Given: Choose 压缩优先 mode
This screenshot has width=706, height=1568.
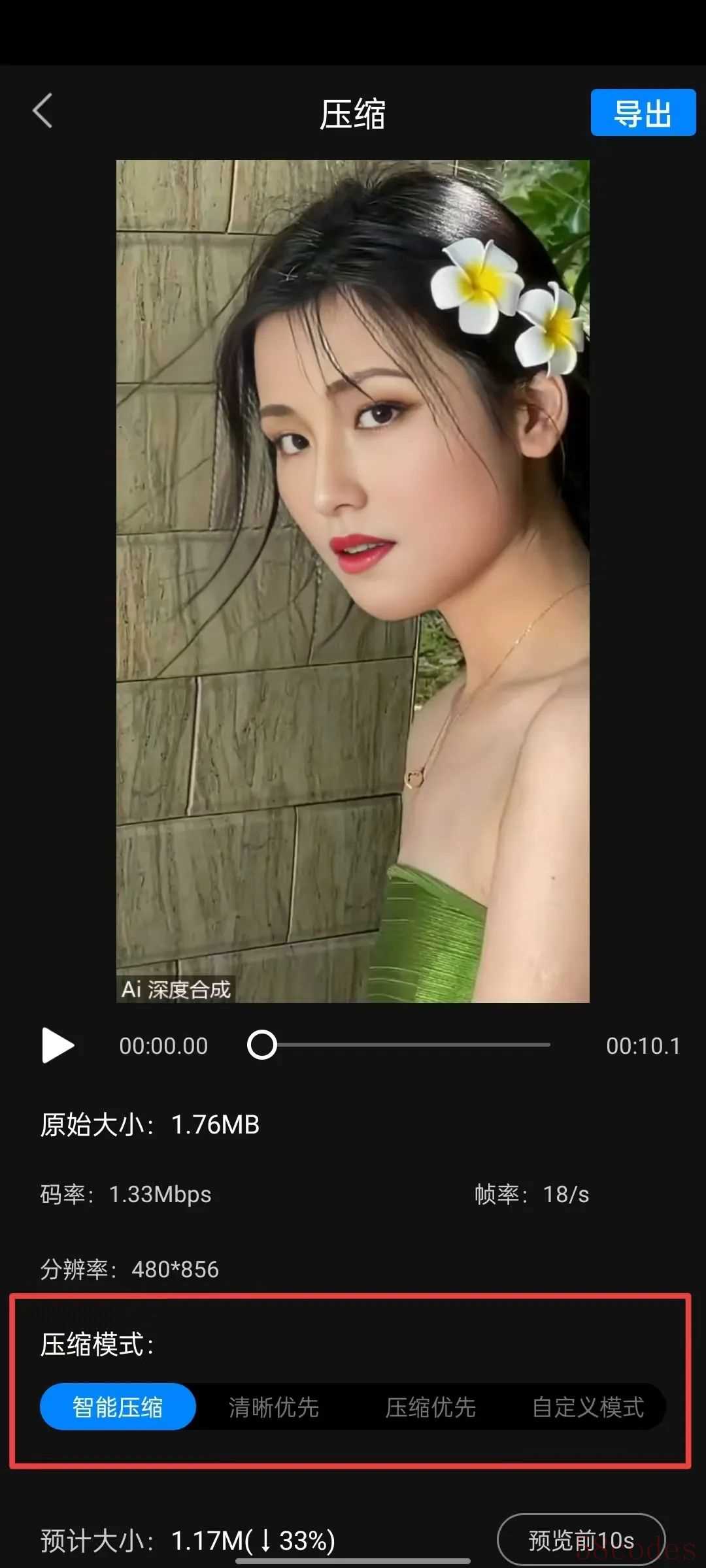Looking at the screenshot, I should pyautogui.click(x=430, y=1407).
